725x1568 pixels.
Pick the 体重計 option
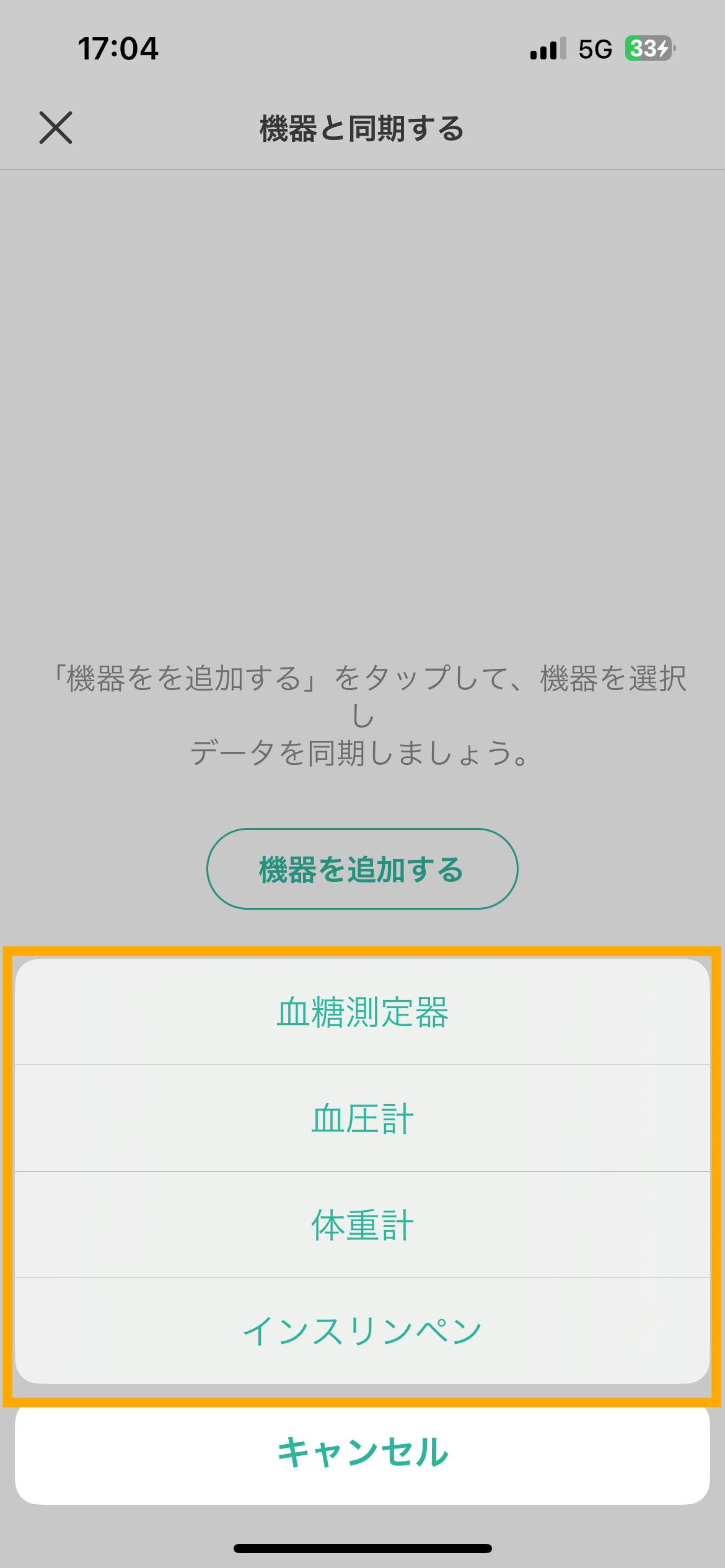pyautogui.click(x=362, y=1225)
